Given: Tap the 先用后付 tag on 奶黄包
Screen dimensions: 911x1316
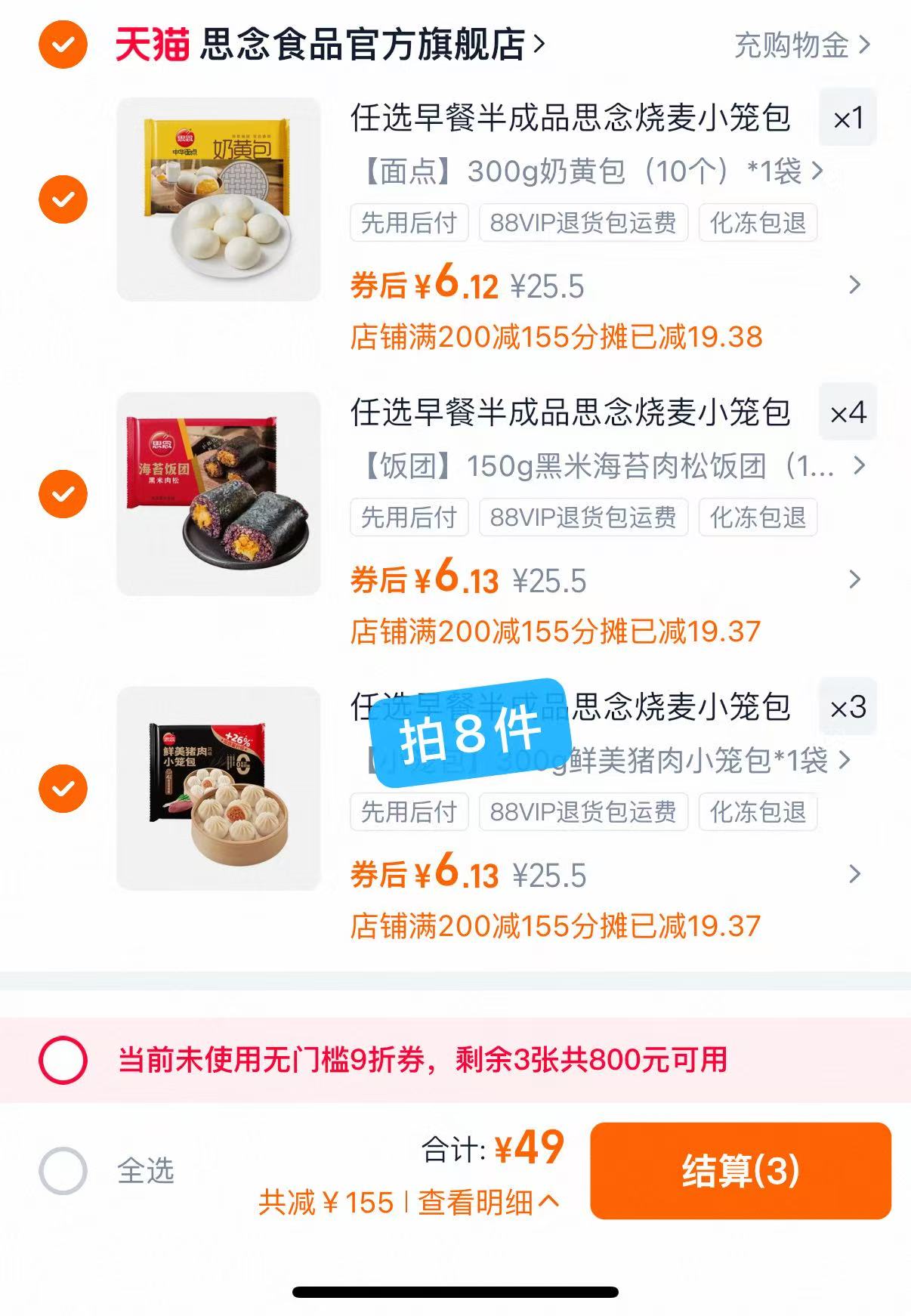Looking at the screenshot, I should tap(409, 222).
